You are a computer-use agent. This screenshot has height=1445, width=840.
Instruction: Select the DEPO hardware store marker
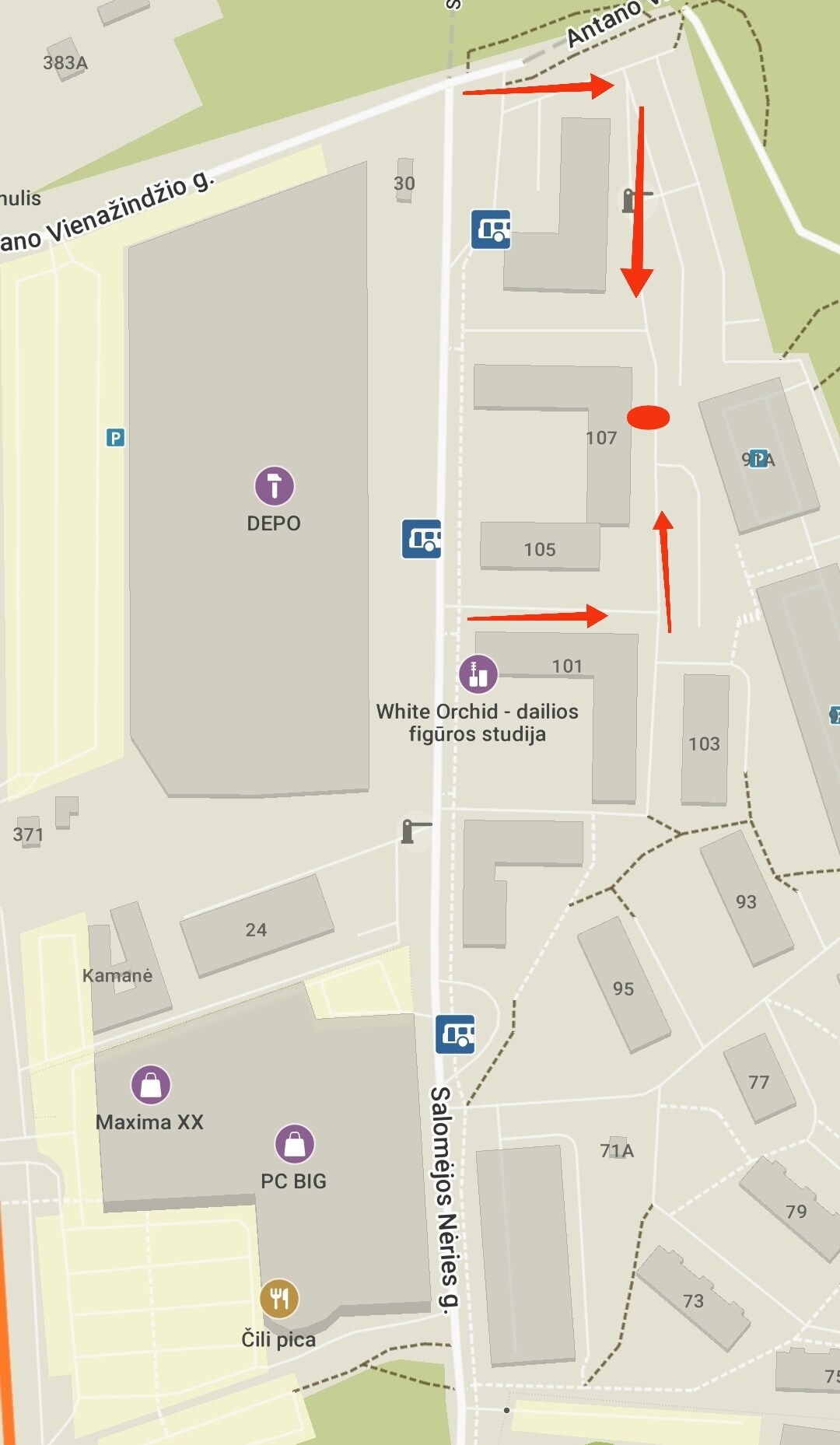[x=274, y=486]
